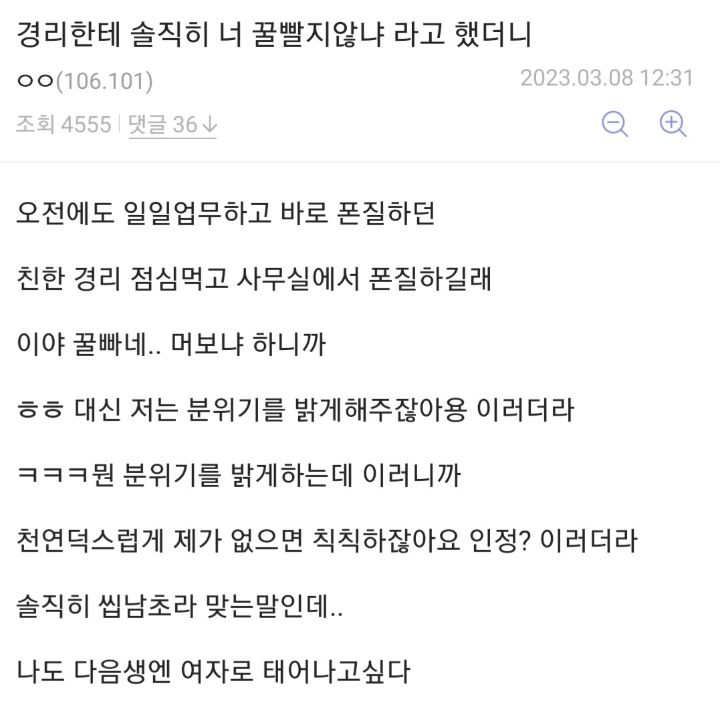Zoom in the post text size
Viewport: 720px width, 719px height.
coord(673,124)
